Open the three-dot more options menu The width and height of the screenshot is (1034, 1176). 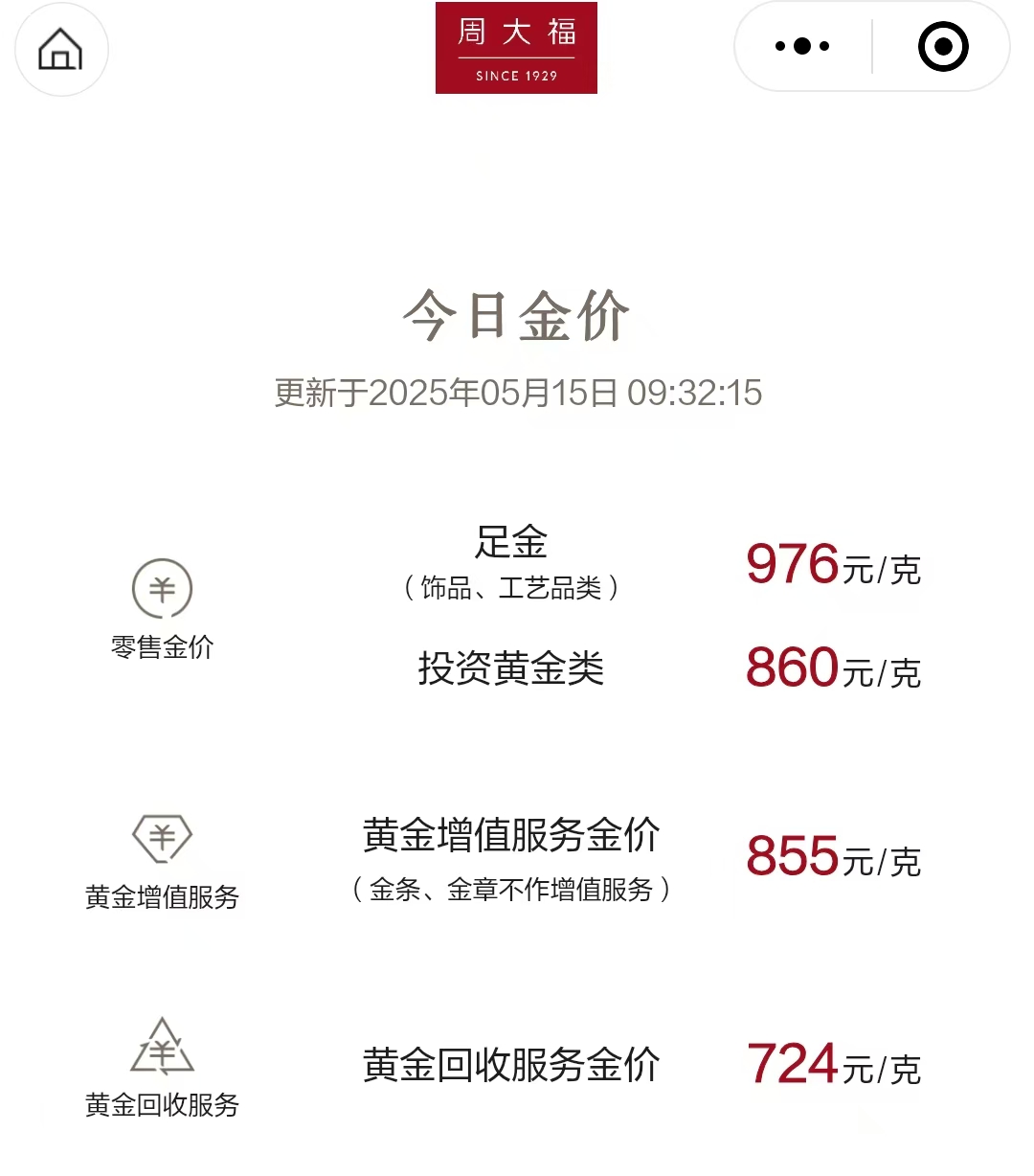click(x=802, y=46)
